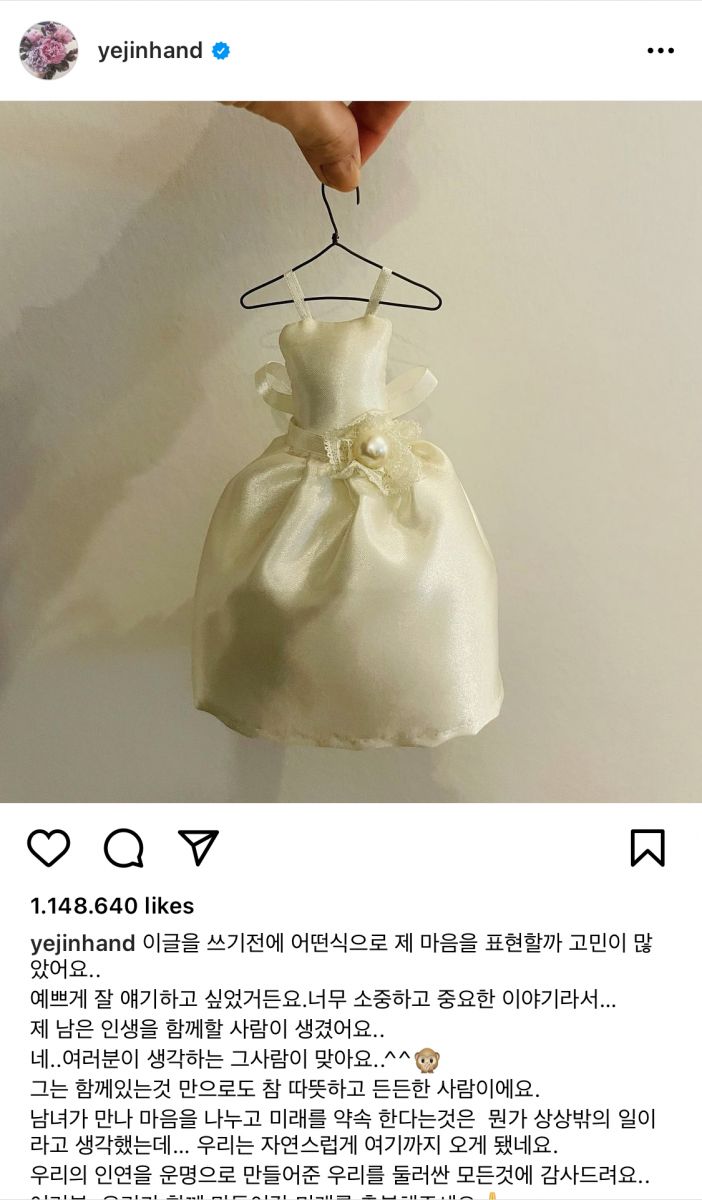View the 1.148.640 likes list

pyautogui.click(x=112, y=906)
